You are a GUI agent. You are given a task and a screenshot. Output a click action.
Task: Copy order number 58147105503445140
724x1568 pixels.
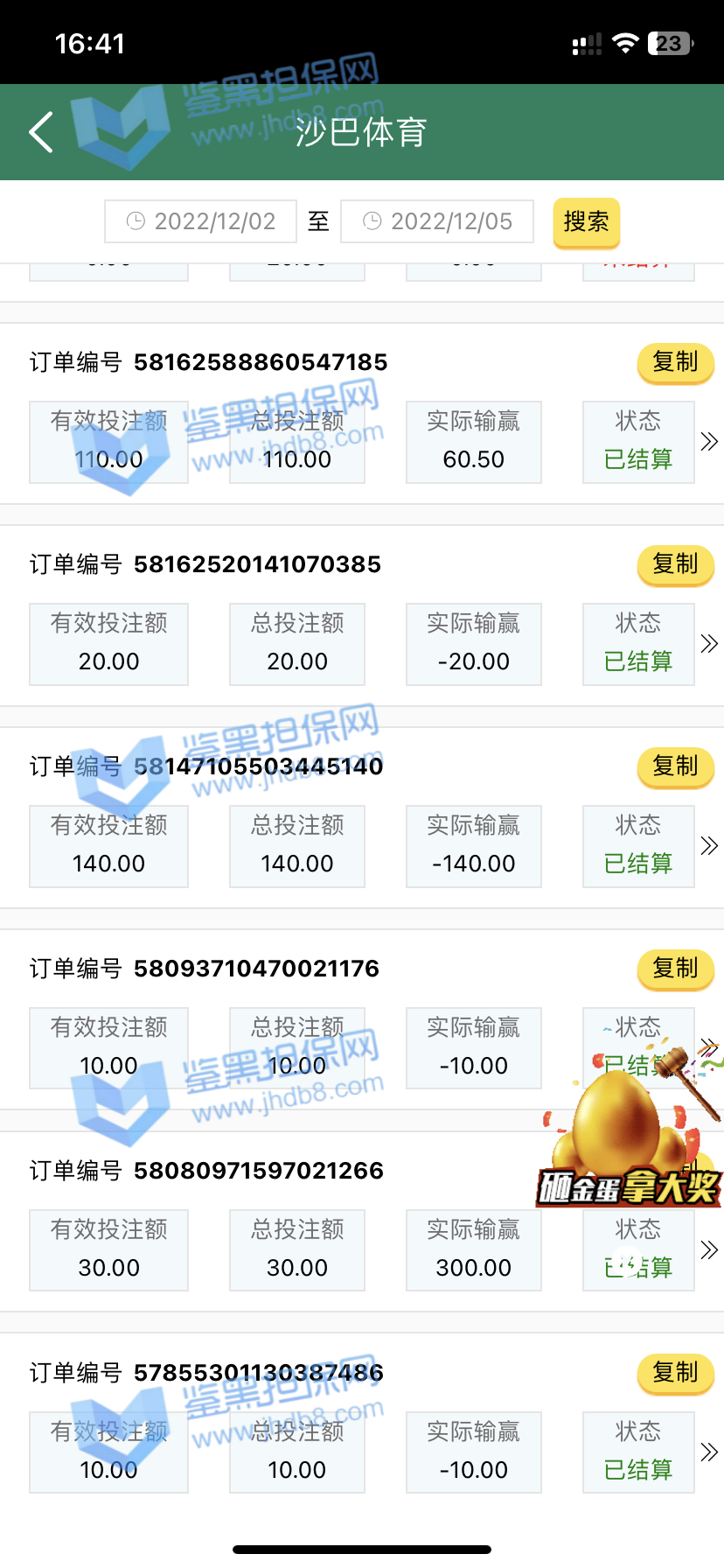(x=675, y=766)
